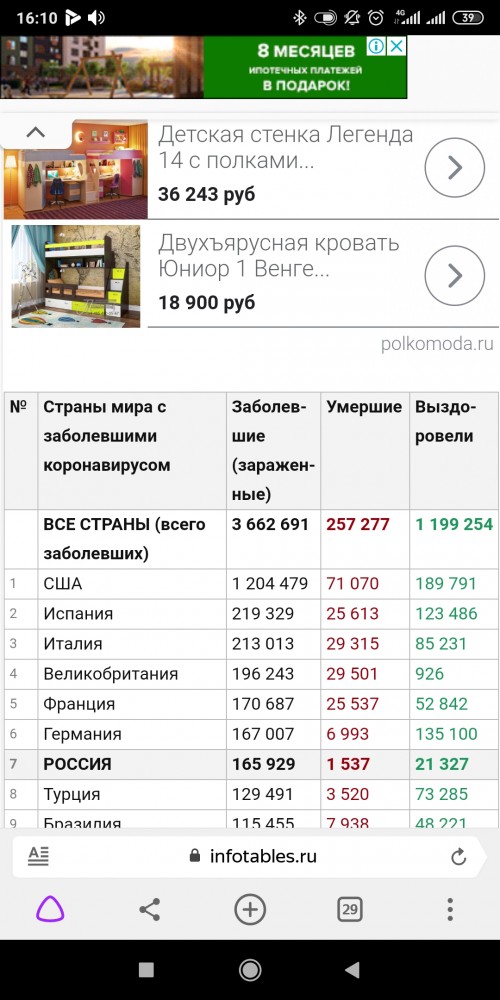Close the mortgage banner ad
500x1000 pixels.
[x=397, y=47]
